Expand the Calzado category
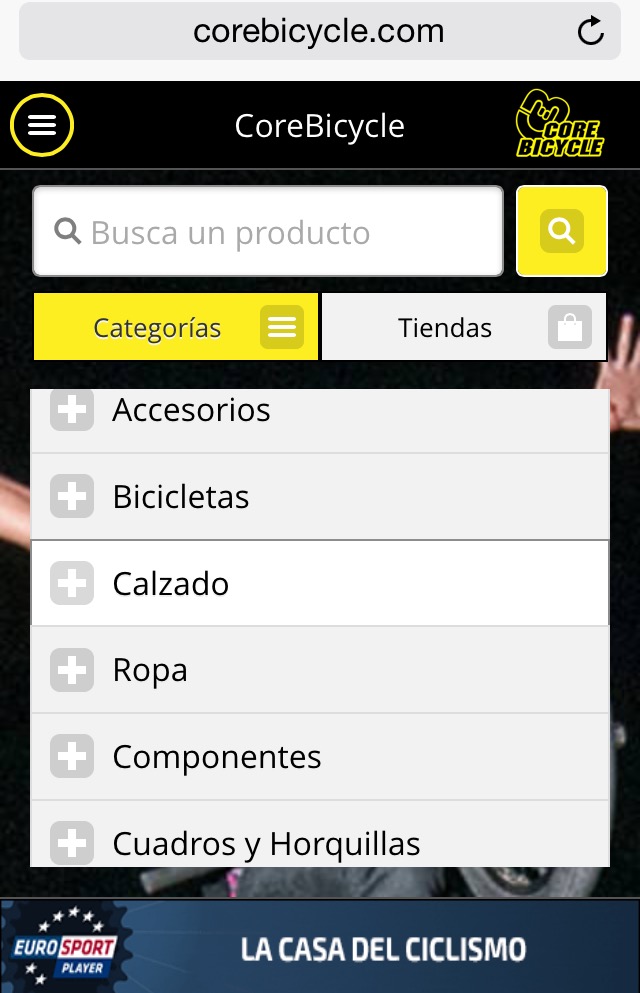 coord(72,584)
